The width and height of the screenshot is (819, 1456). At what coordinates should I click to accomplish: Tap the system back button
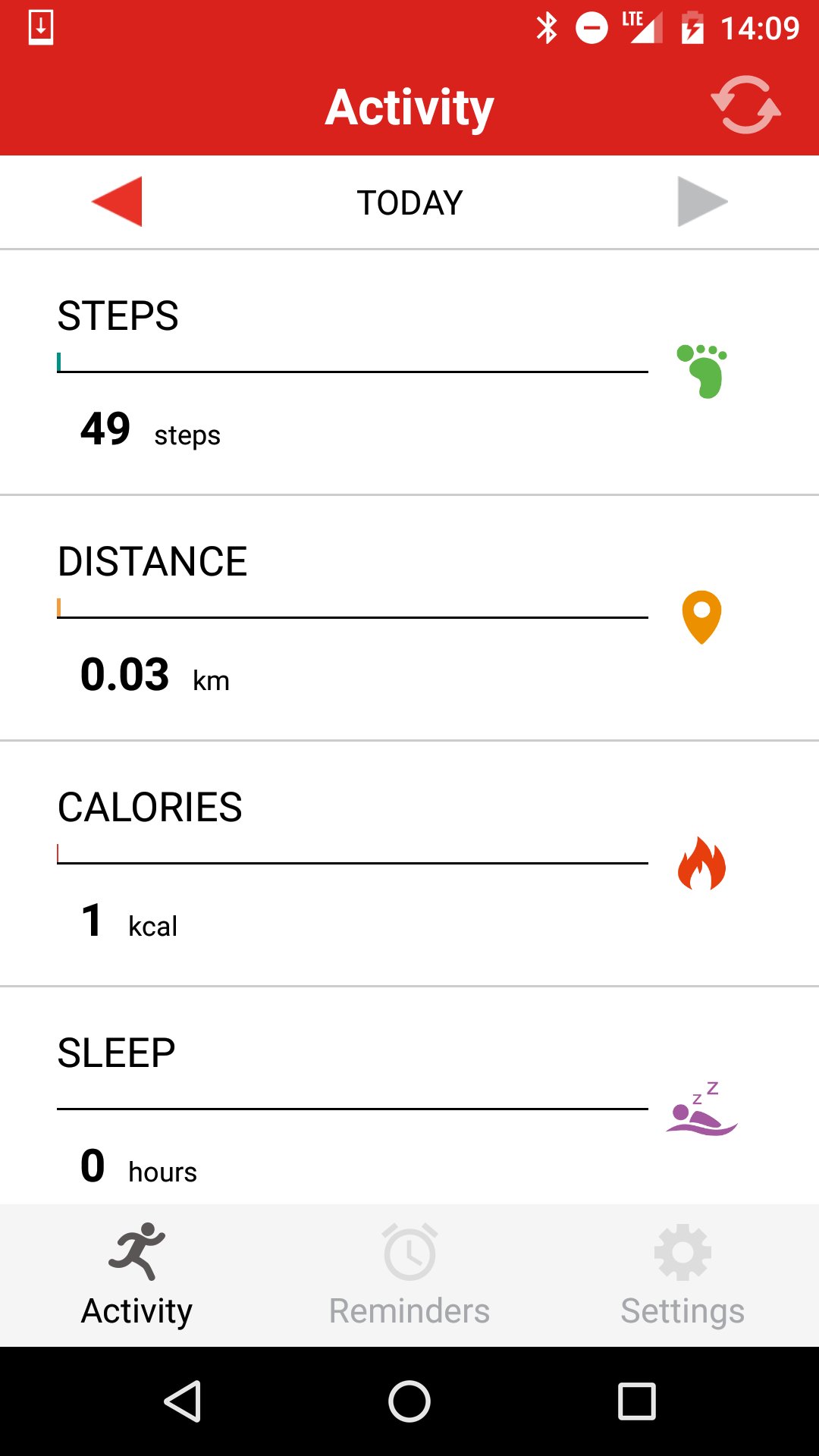pyautogui.click(x=182, y=1401)
